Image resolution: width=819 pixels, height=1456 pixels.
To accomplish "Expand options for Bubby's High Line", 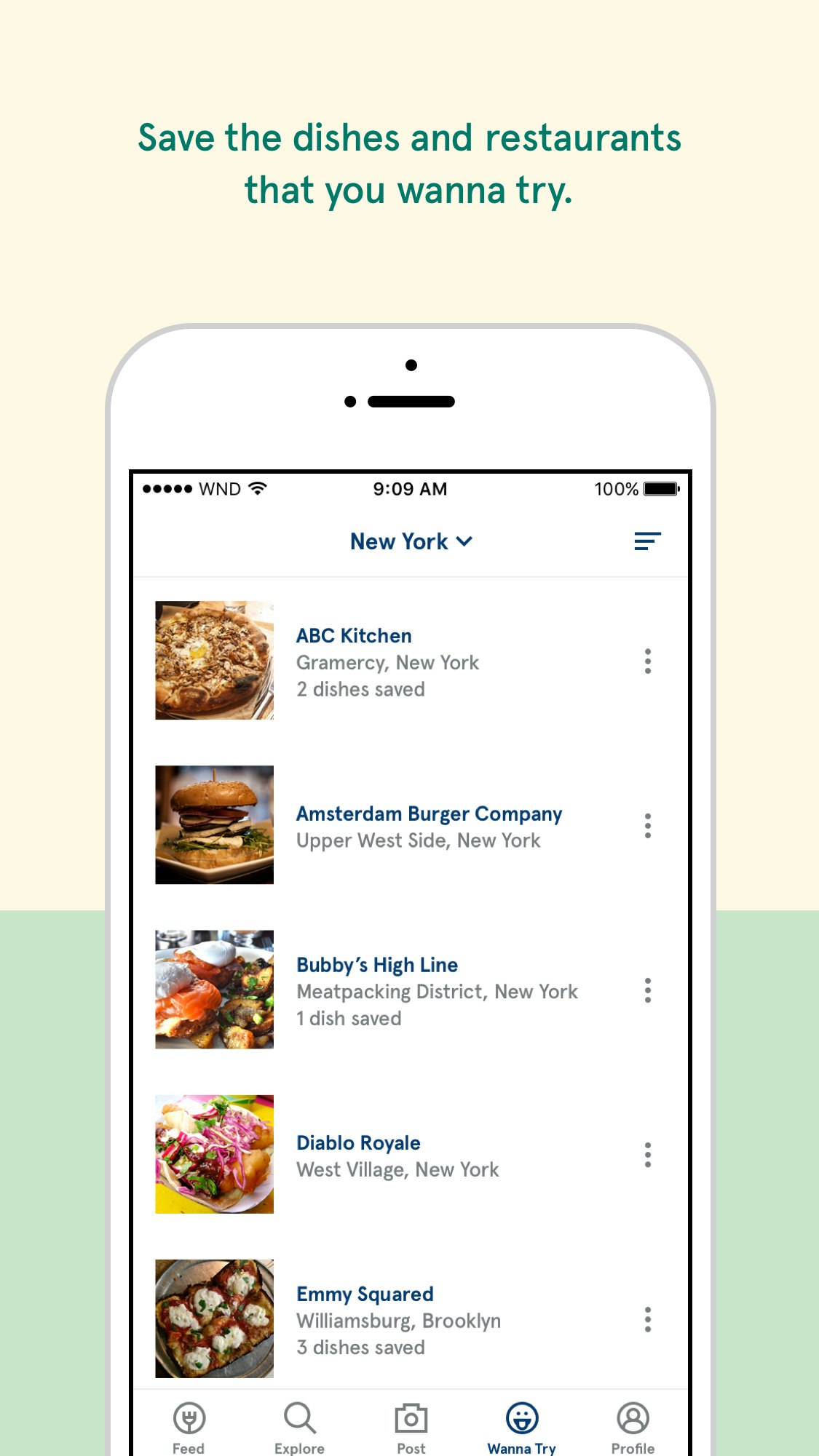I will click(647, 990).
